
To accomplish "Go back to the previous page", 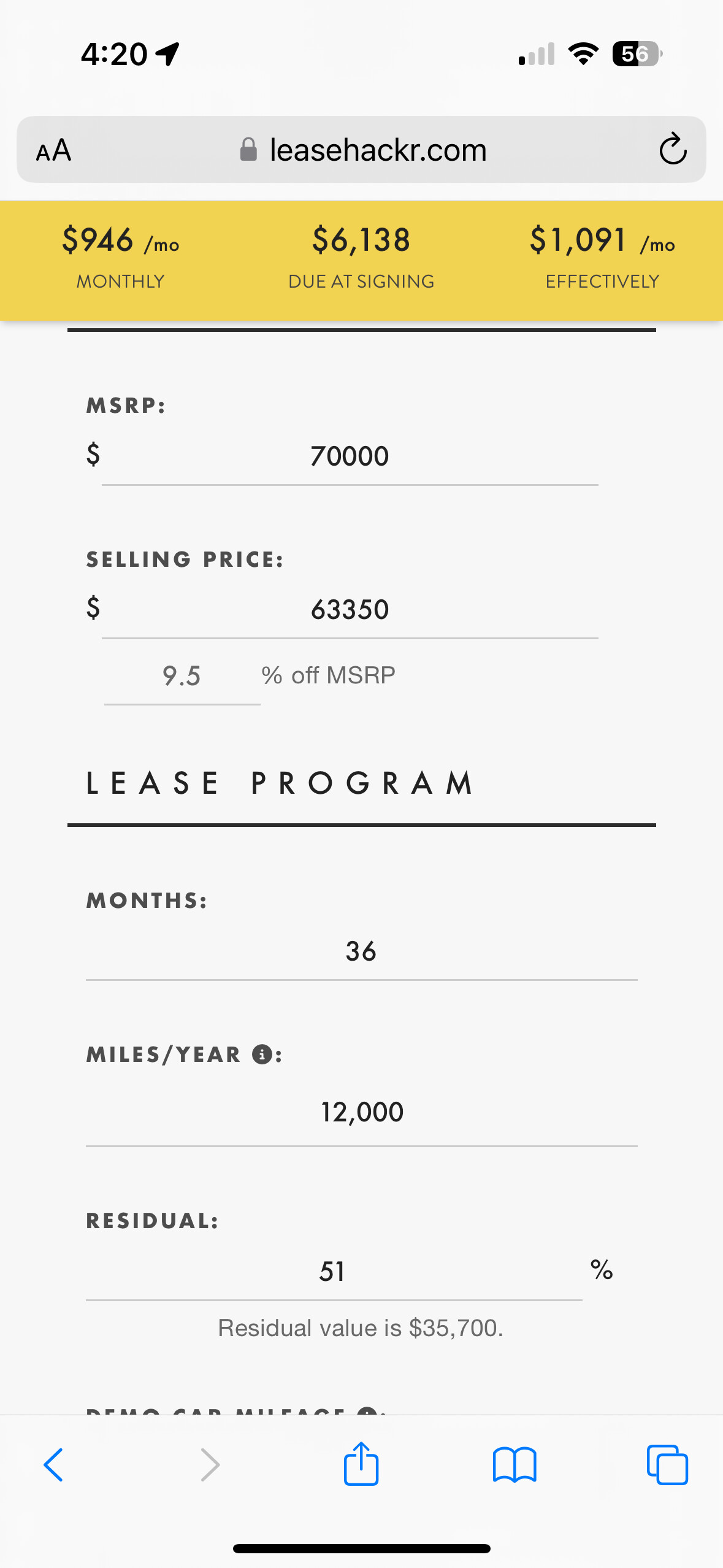I will (53, 1466).
